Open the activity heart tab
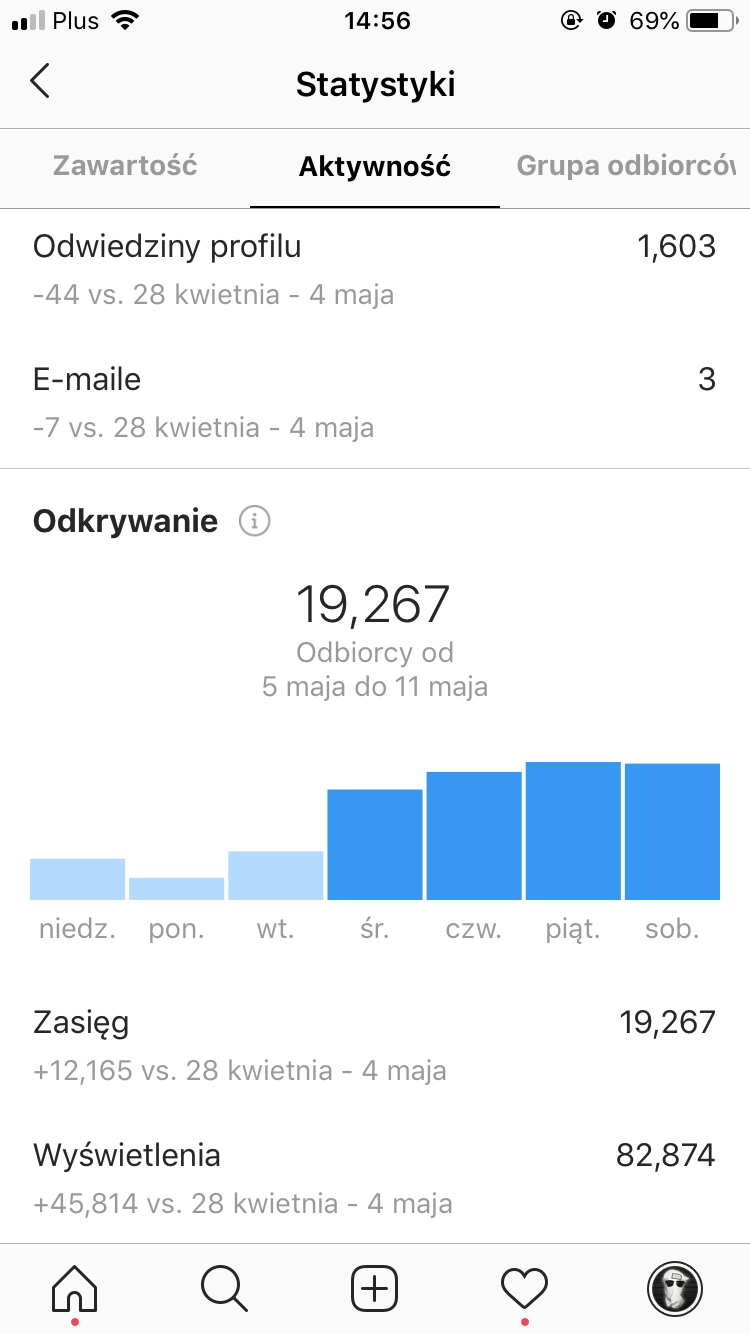Image resolution: width=750 pixels, height=1334 pixels. point(525,1288)
